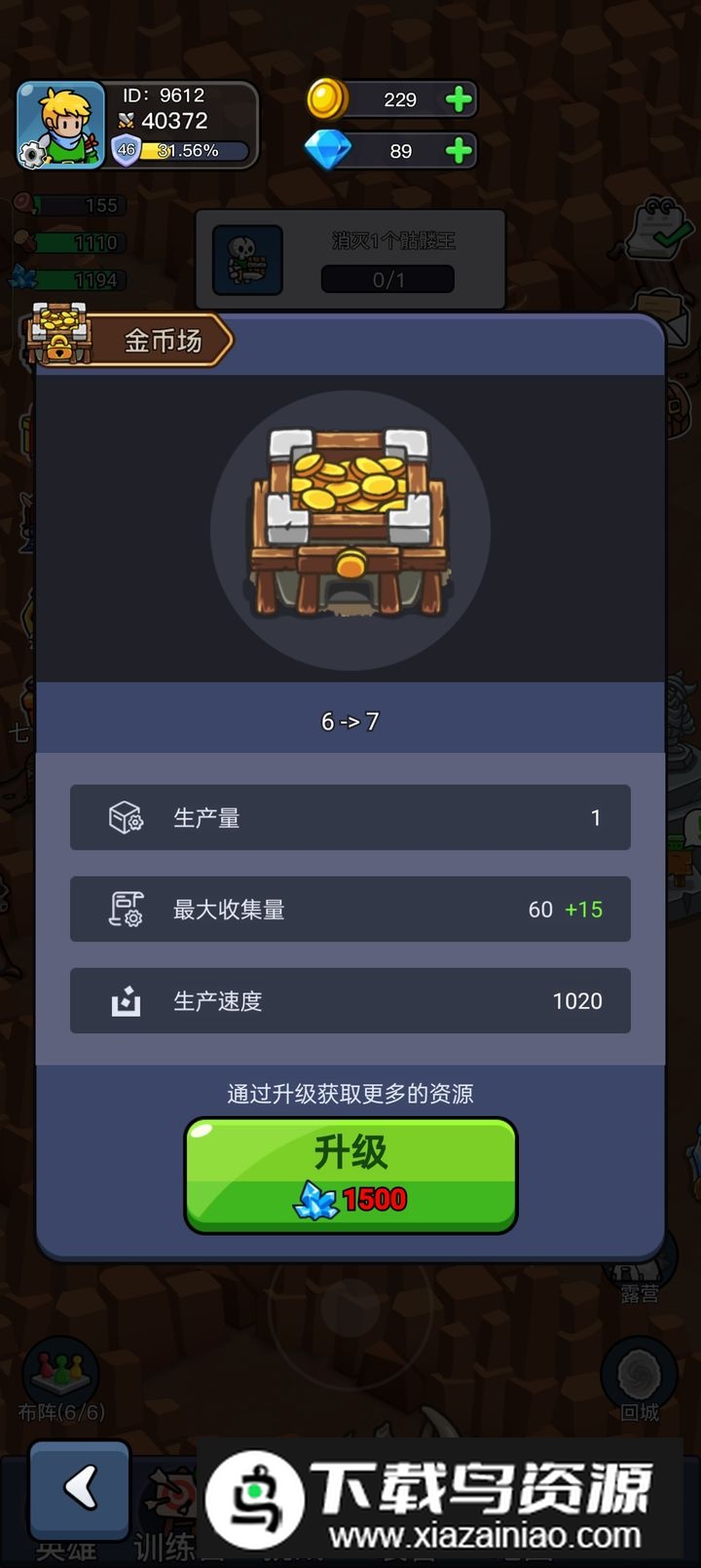Tap the green 升级 upgrade button

click(x=350, y=1175)
